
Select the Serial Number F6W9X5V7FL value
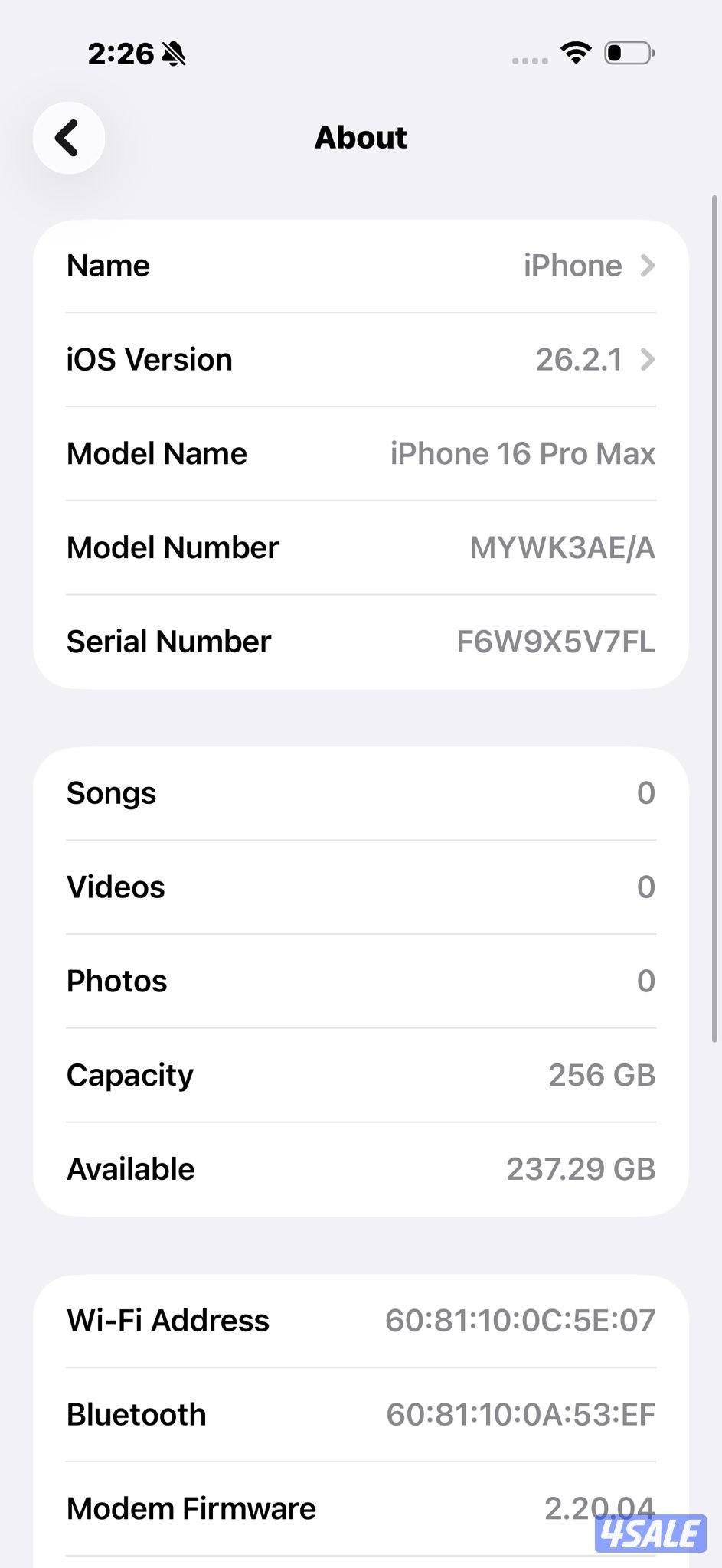[x=556, y=642]
